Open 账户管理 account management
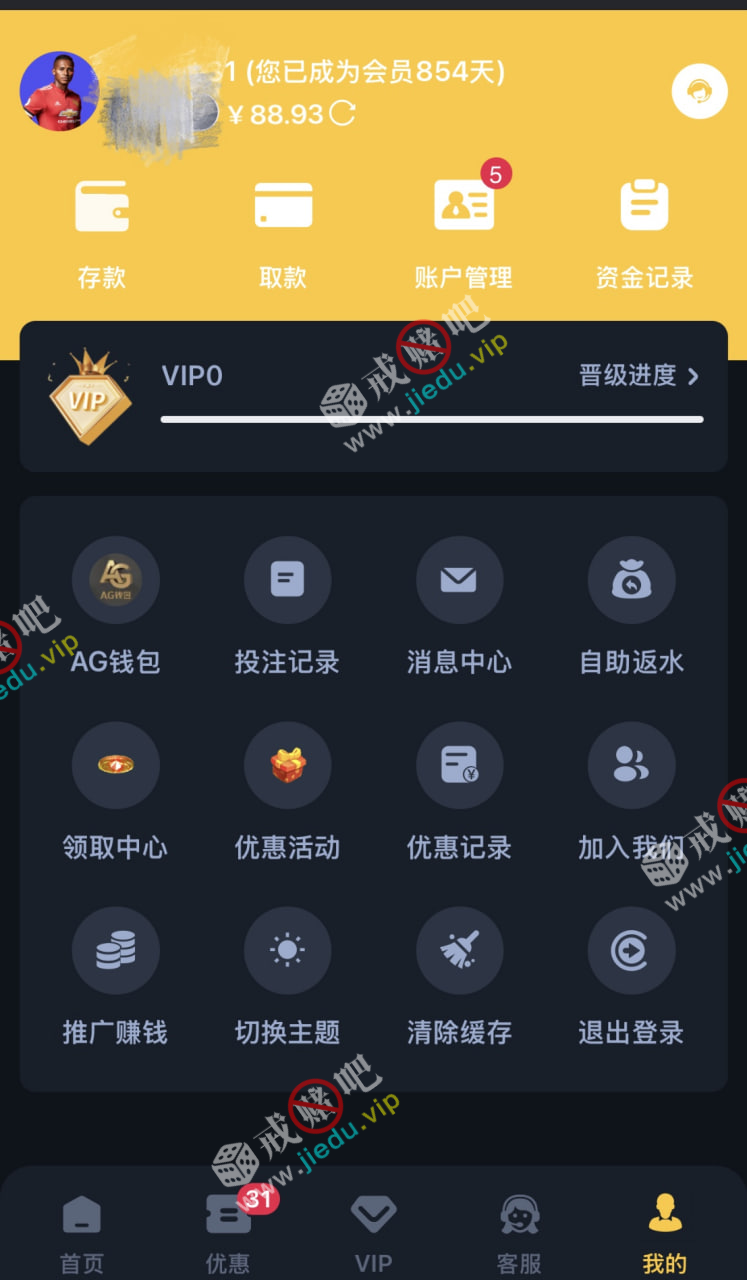Screen dimensions: 747x1280 tap(463, 232)
